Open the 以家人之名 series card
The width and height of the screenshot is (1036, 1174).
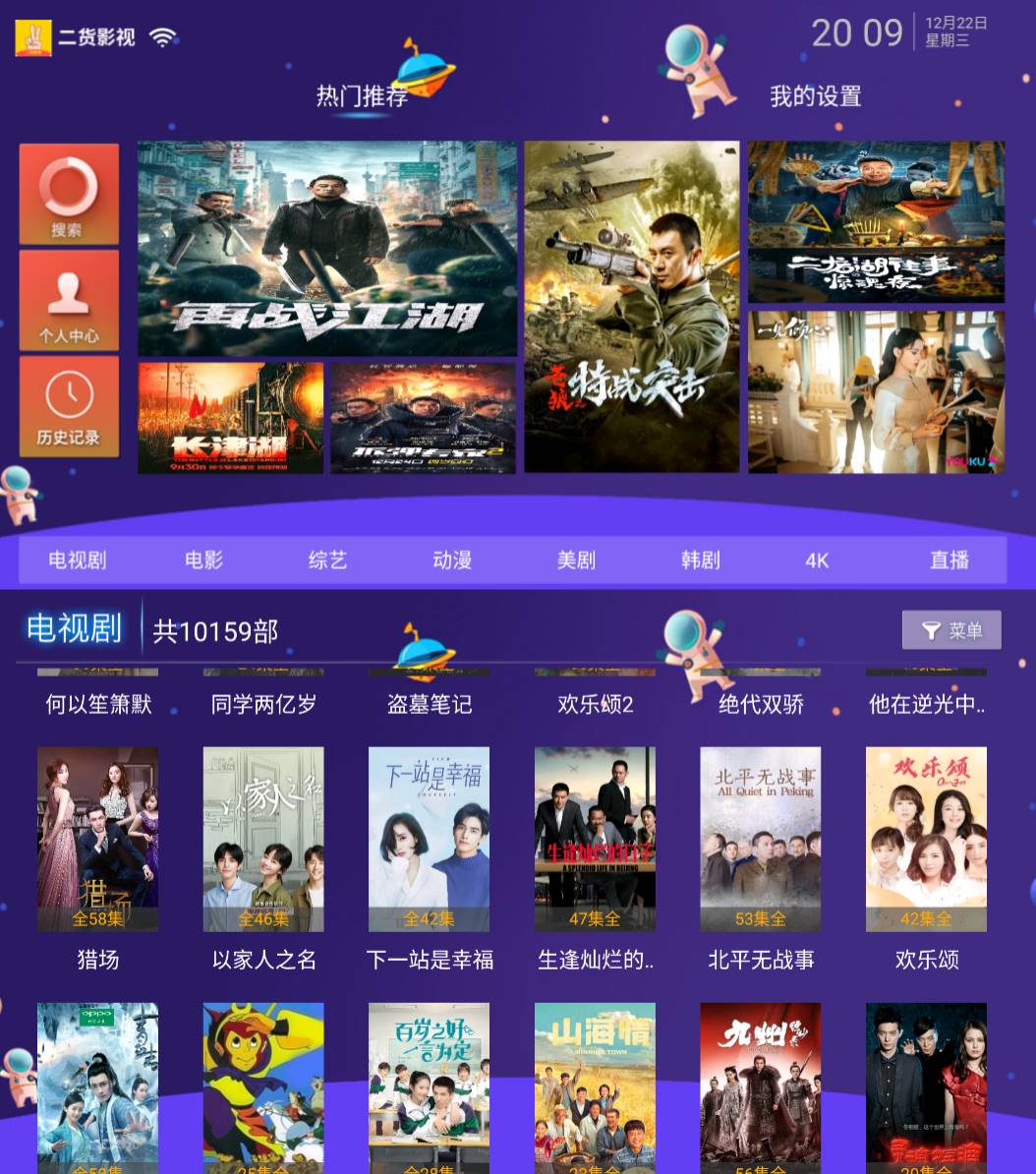click(x=263, y=839)
